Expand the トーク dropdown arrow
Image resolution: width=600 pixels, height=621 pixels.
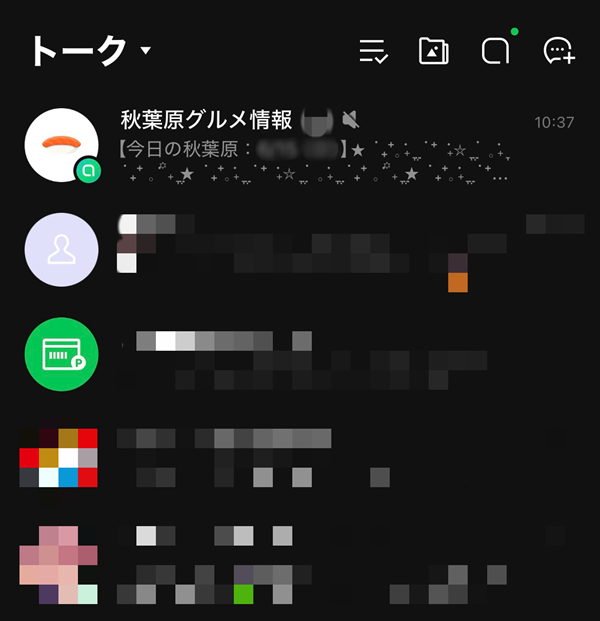click(146, 51)
